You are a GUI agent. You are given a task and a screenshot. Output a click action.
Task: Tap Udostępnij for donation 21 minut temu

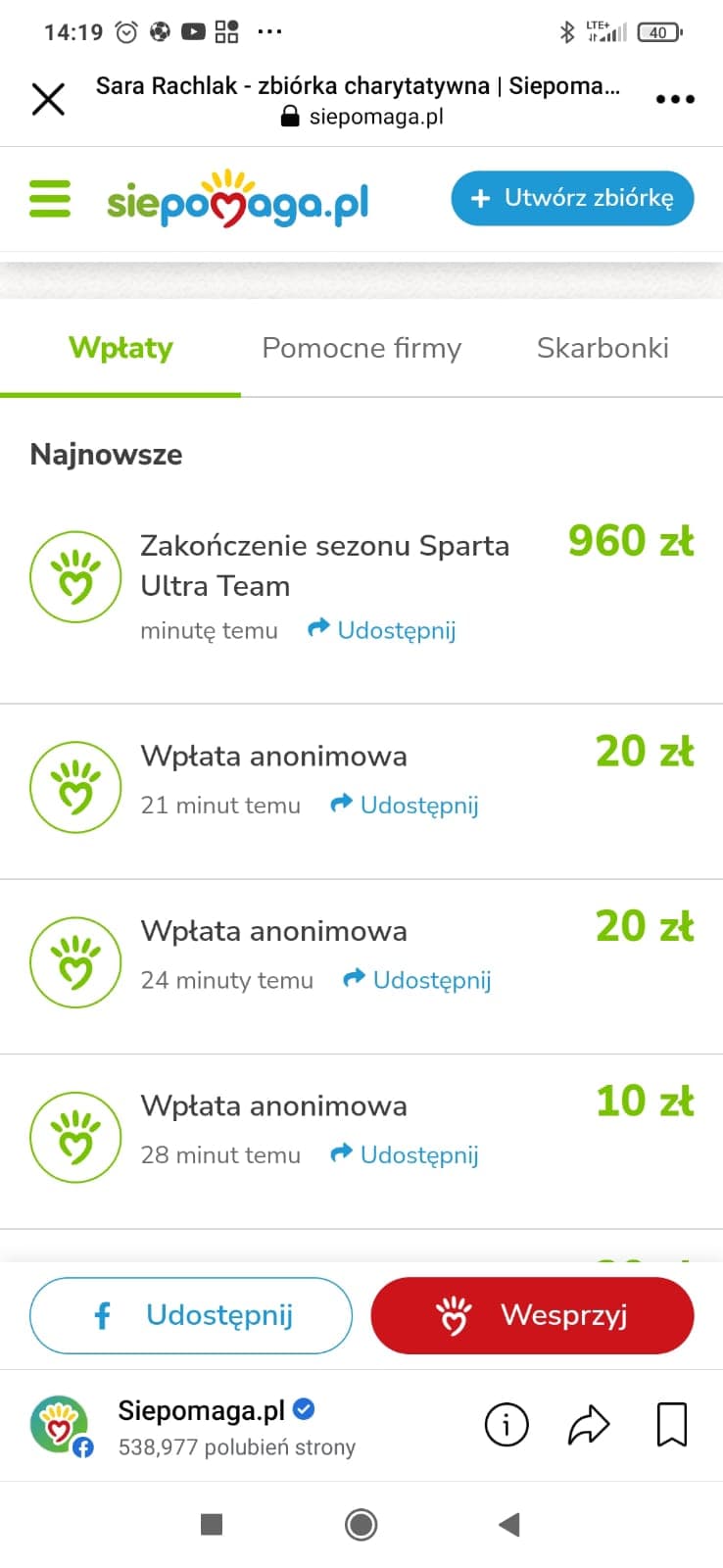pyautogui.click(x=405, y=805)
